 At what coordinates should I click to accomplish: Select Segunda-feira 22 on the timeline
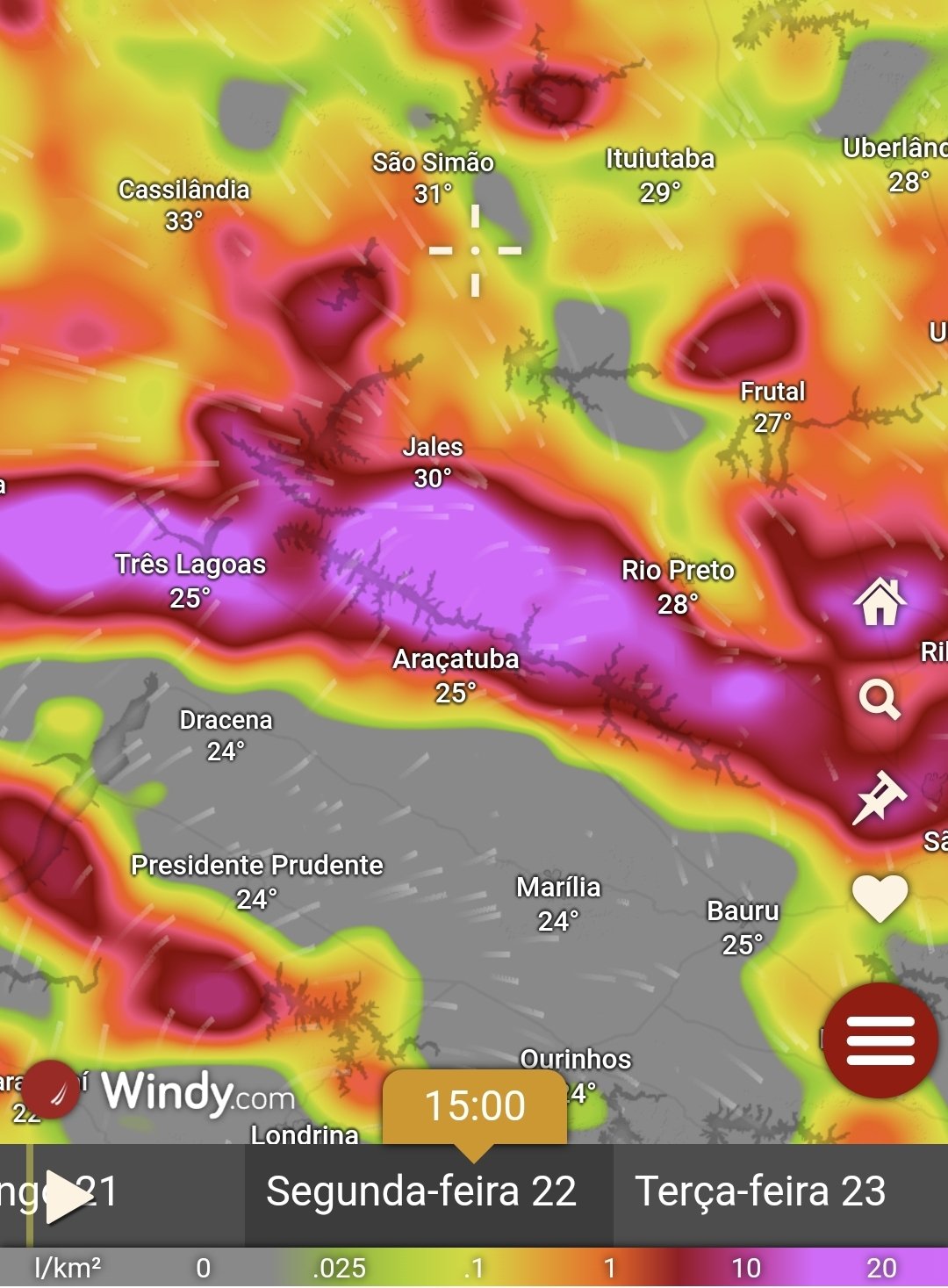(421, 1192)
